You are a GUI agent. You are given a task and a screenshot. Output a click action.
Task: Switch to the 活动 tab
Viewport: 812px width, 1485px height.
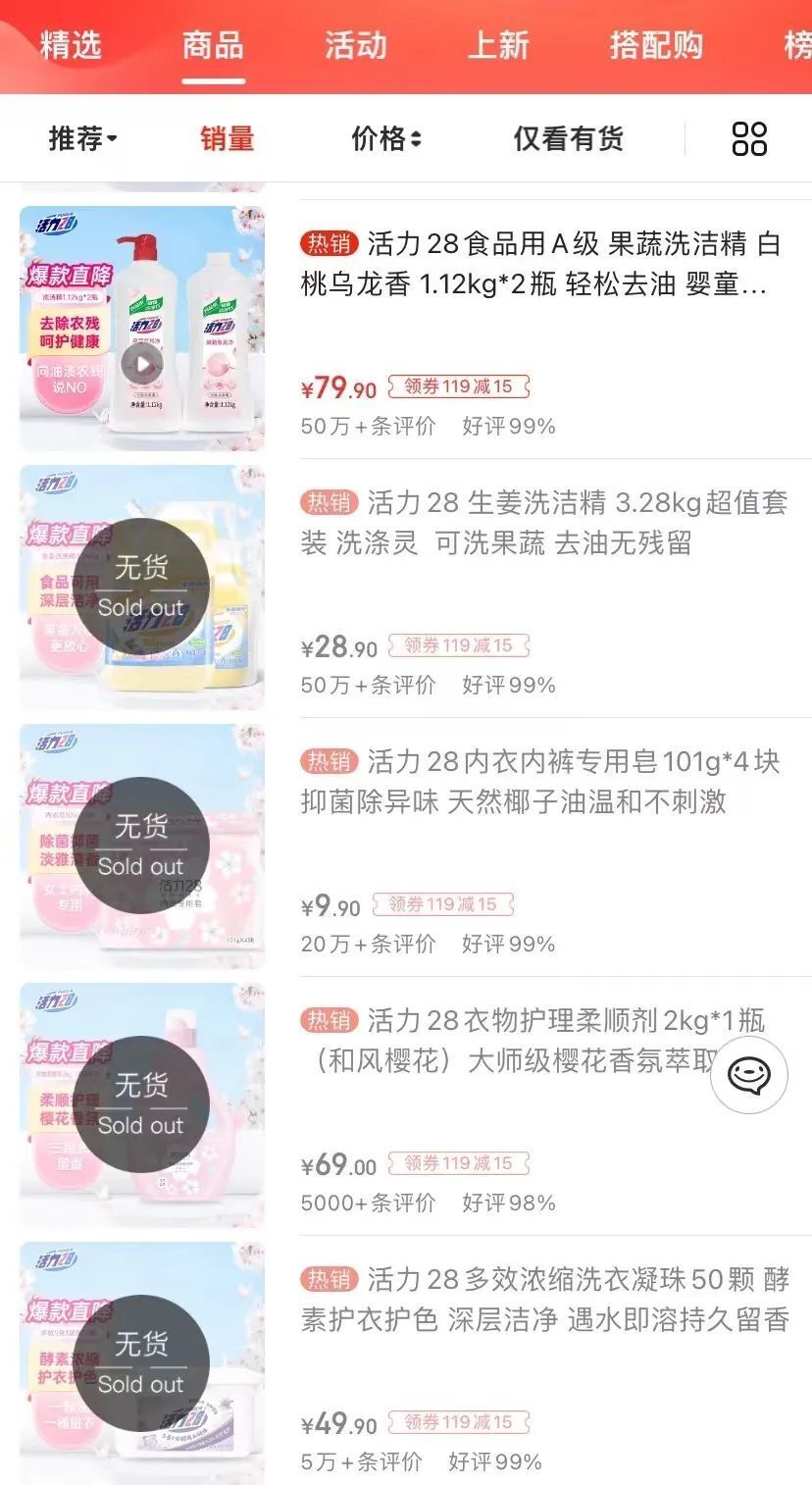tap(355, 45)
